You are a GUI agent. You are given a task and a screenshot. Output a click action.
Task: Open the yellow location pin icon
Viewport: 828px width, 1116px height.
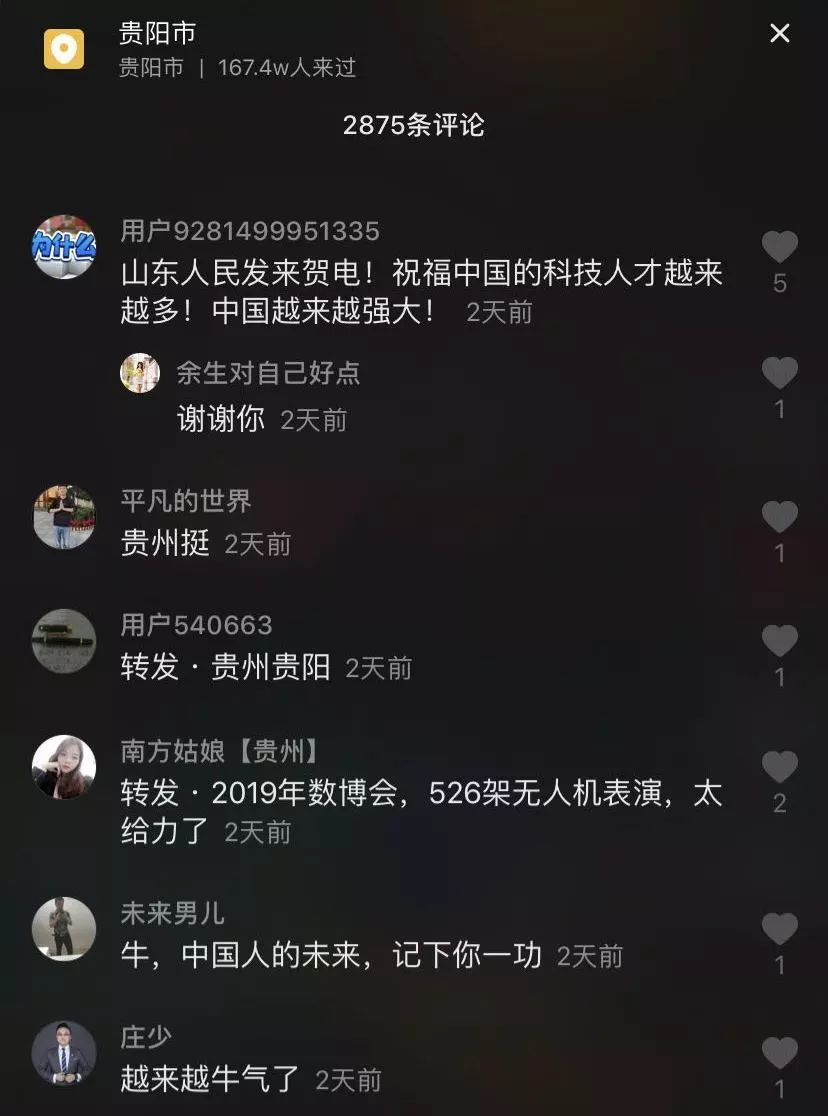tap(64, 48)
